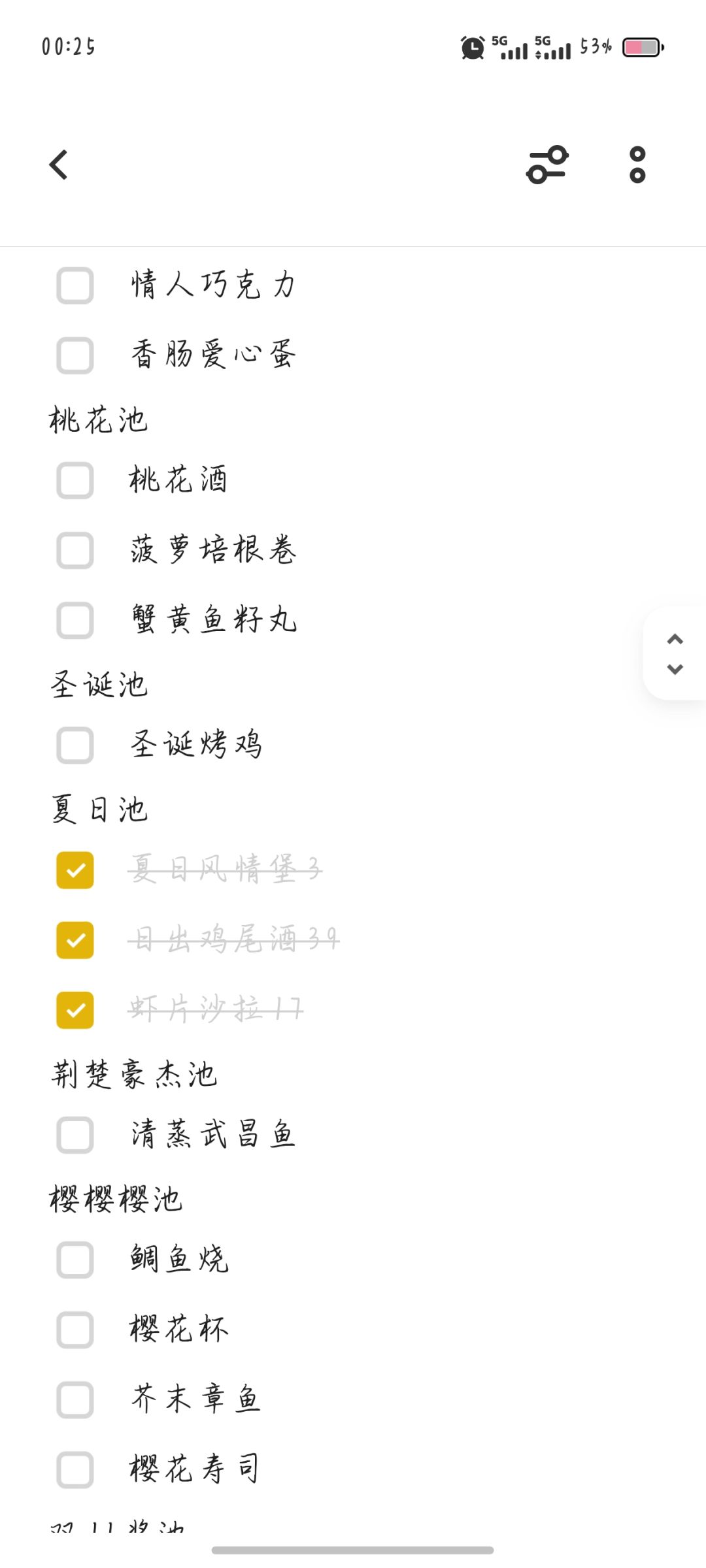
Task: Unmark 虾片沙拉 17 as completed
Action: point(75,1010)
